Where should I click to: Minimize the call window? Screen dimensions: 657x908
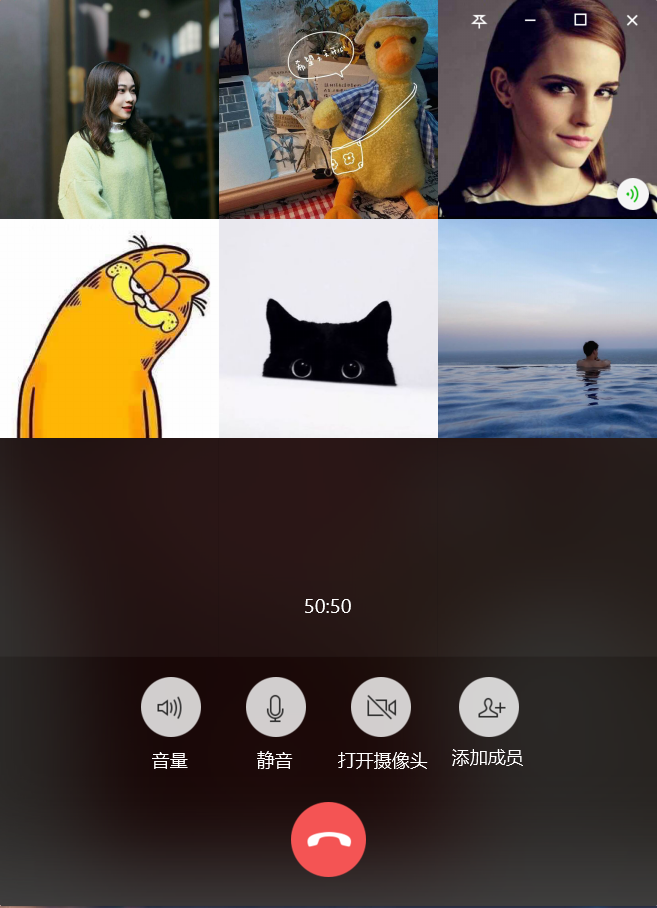(x=530, y=20)
